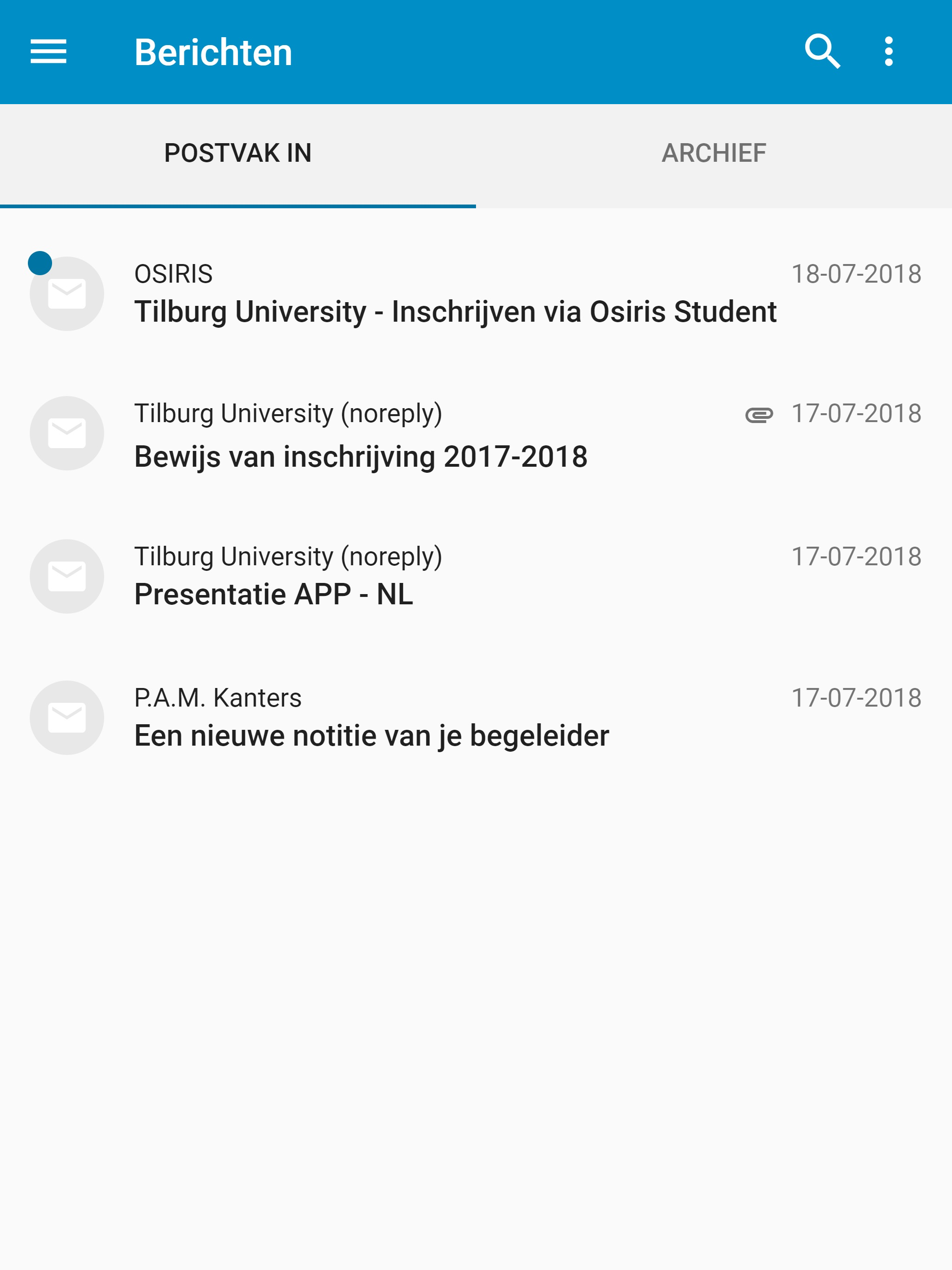Search messages with the magnifier icon
The image size is (952, 1270).
[x=822, y=52]
